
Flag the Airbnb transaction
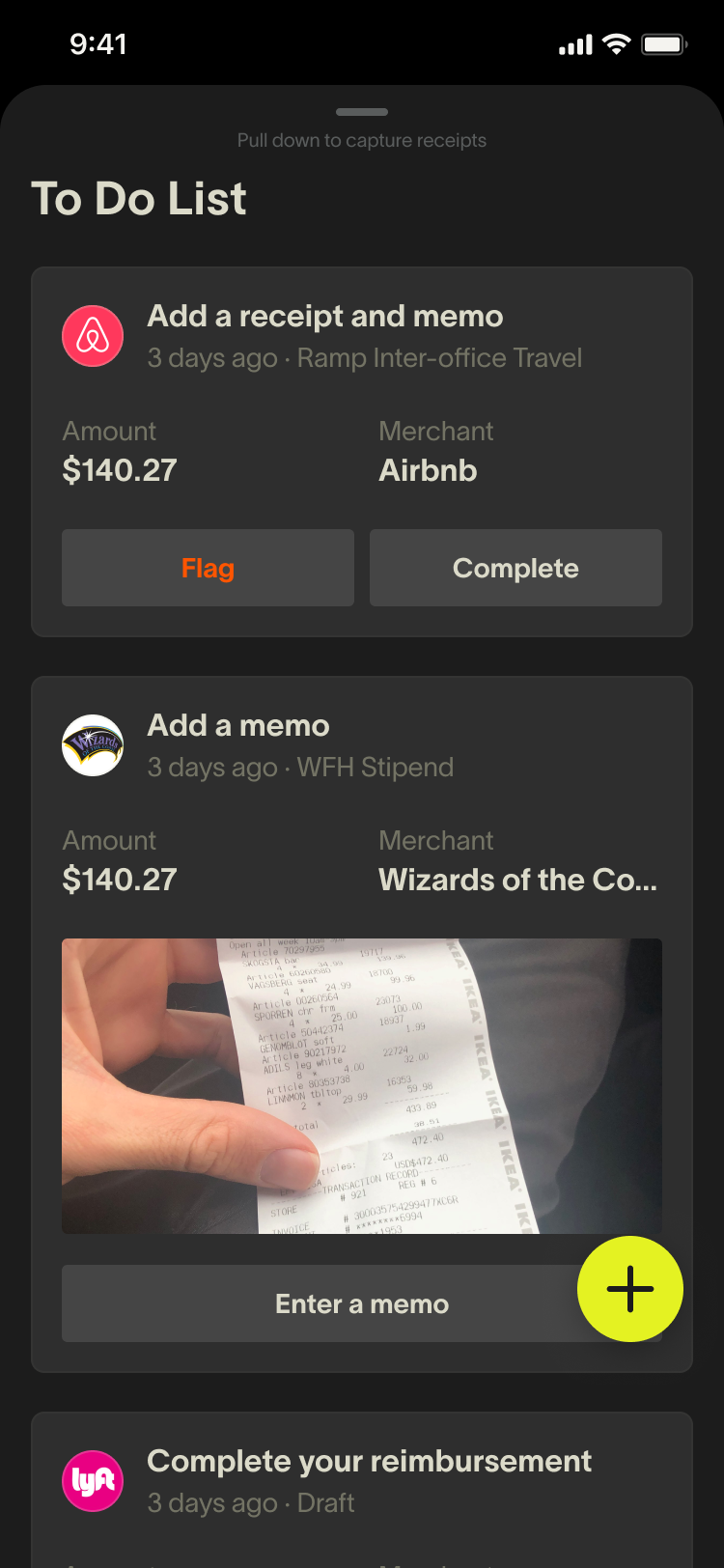[x=208, y=568]
